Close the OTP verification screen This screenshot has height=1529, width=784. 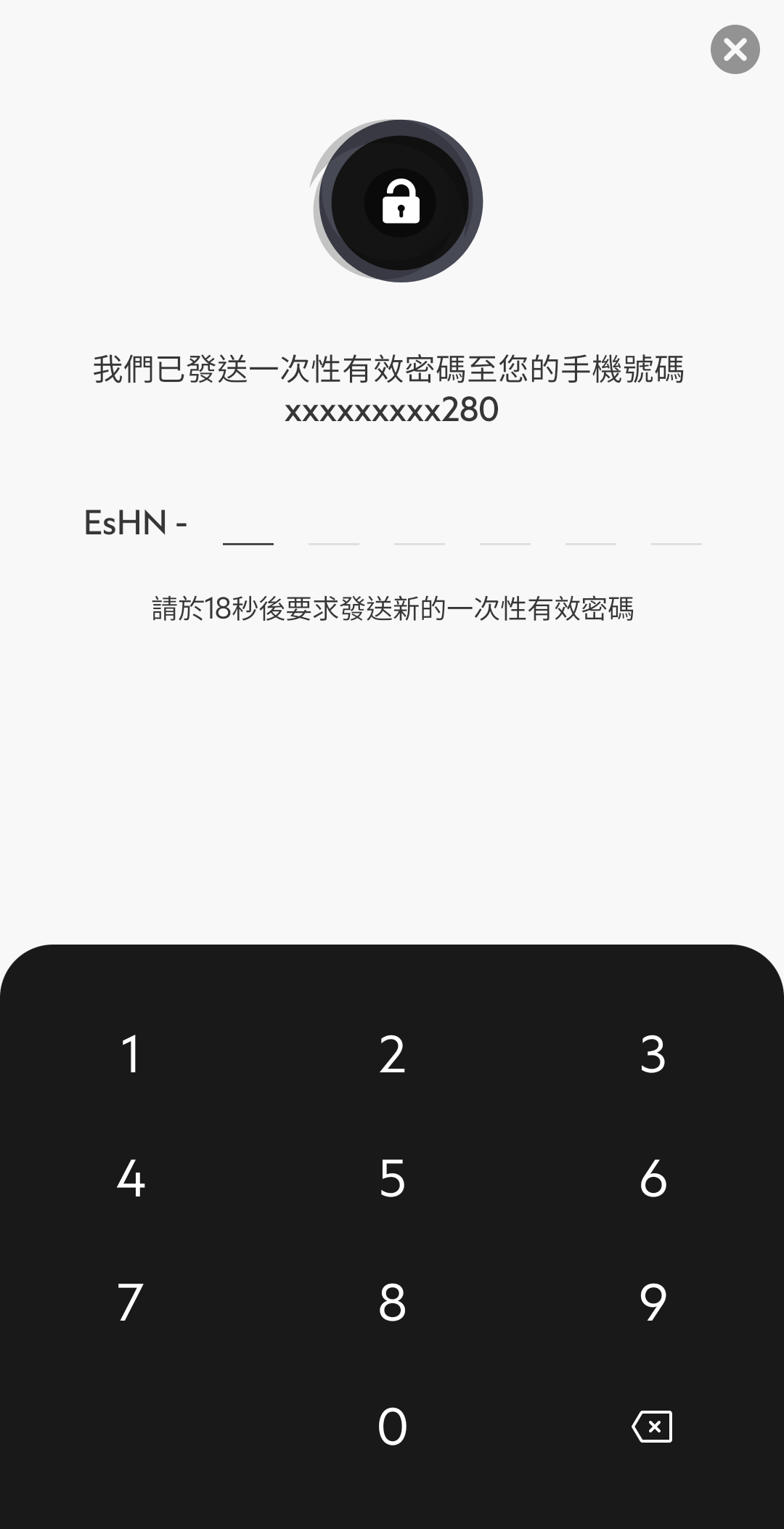(x=735, y=49)
